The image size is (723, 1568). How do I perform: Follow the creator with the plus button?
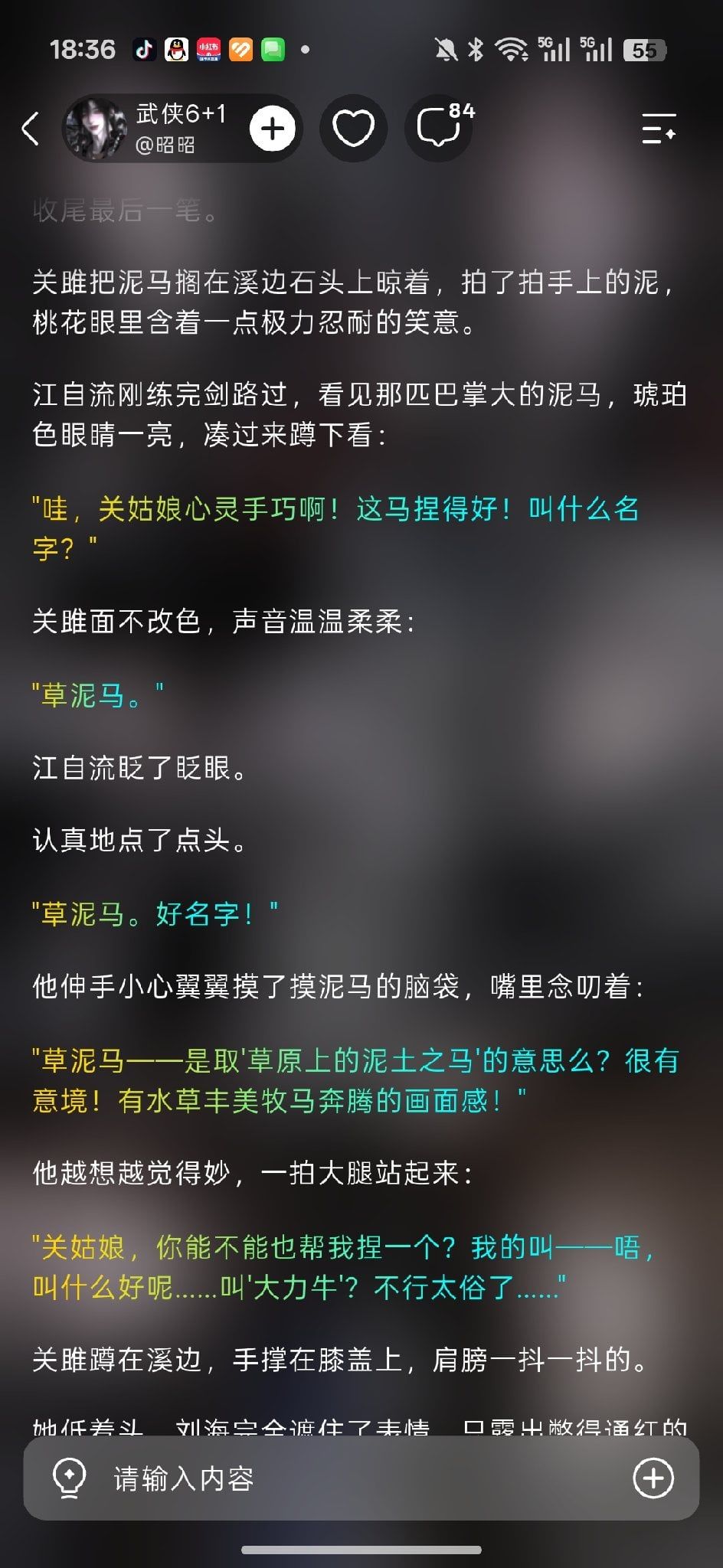point(272,129)
